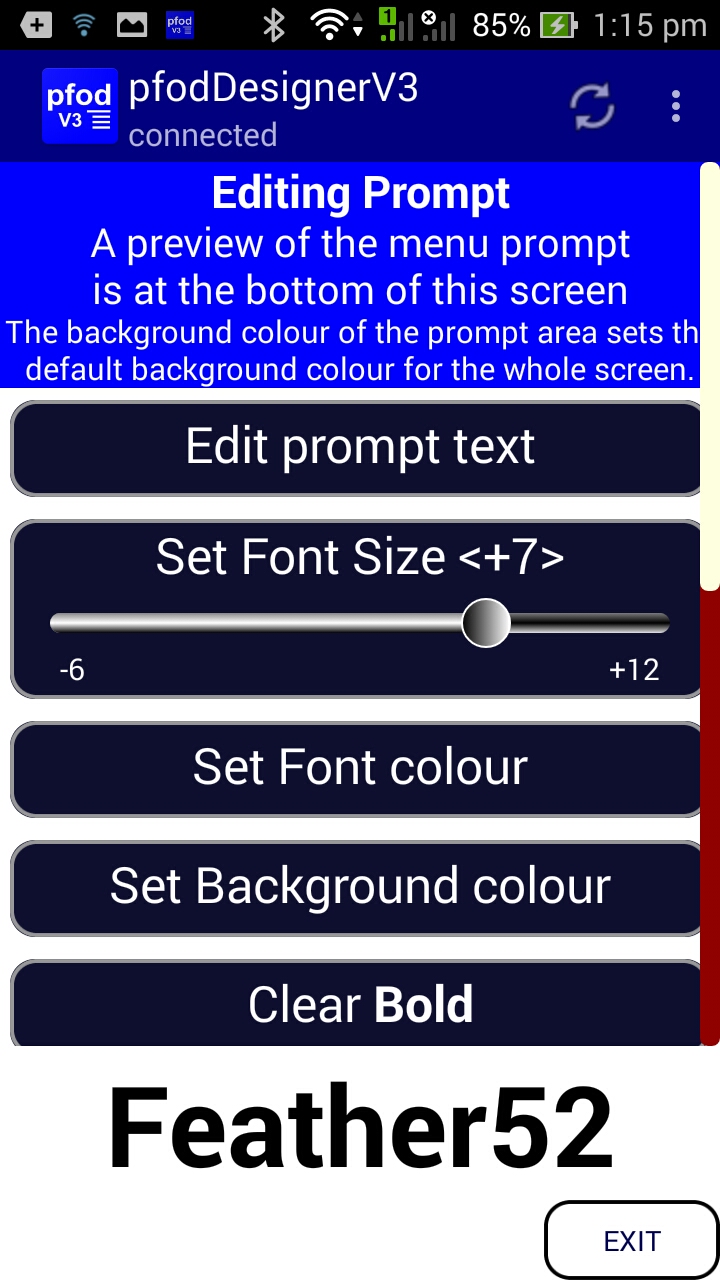Image resolution: width=720 pixels, height=1280 pixels.
Task: Tap Clear Bold button
Action: 360,1004
